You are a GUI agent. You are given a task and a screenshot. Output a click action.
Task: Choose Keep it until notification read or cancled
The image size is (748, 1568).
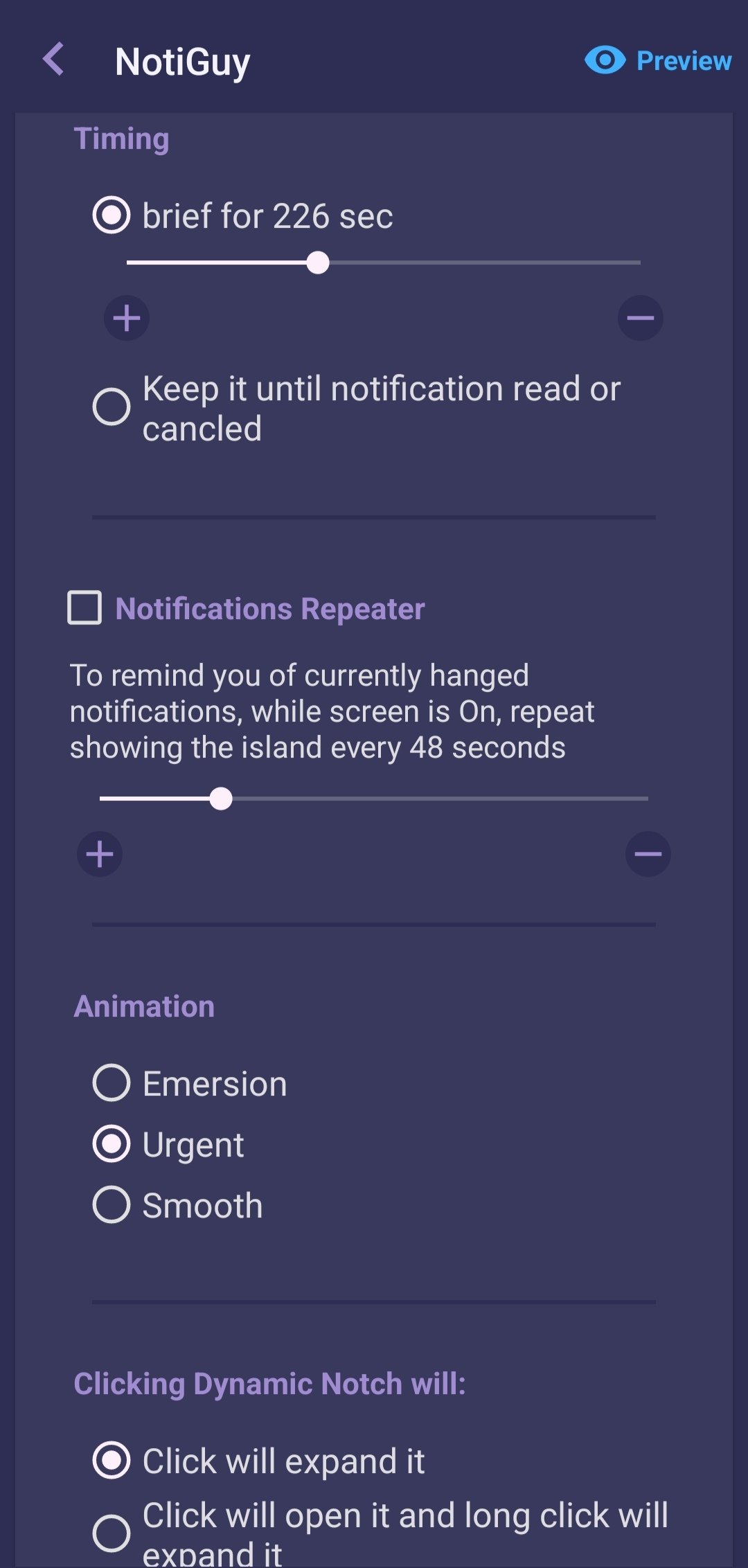point(357,408)
